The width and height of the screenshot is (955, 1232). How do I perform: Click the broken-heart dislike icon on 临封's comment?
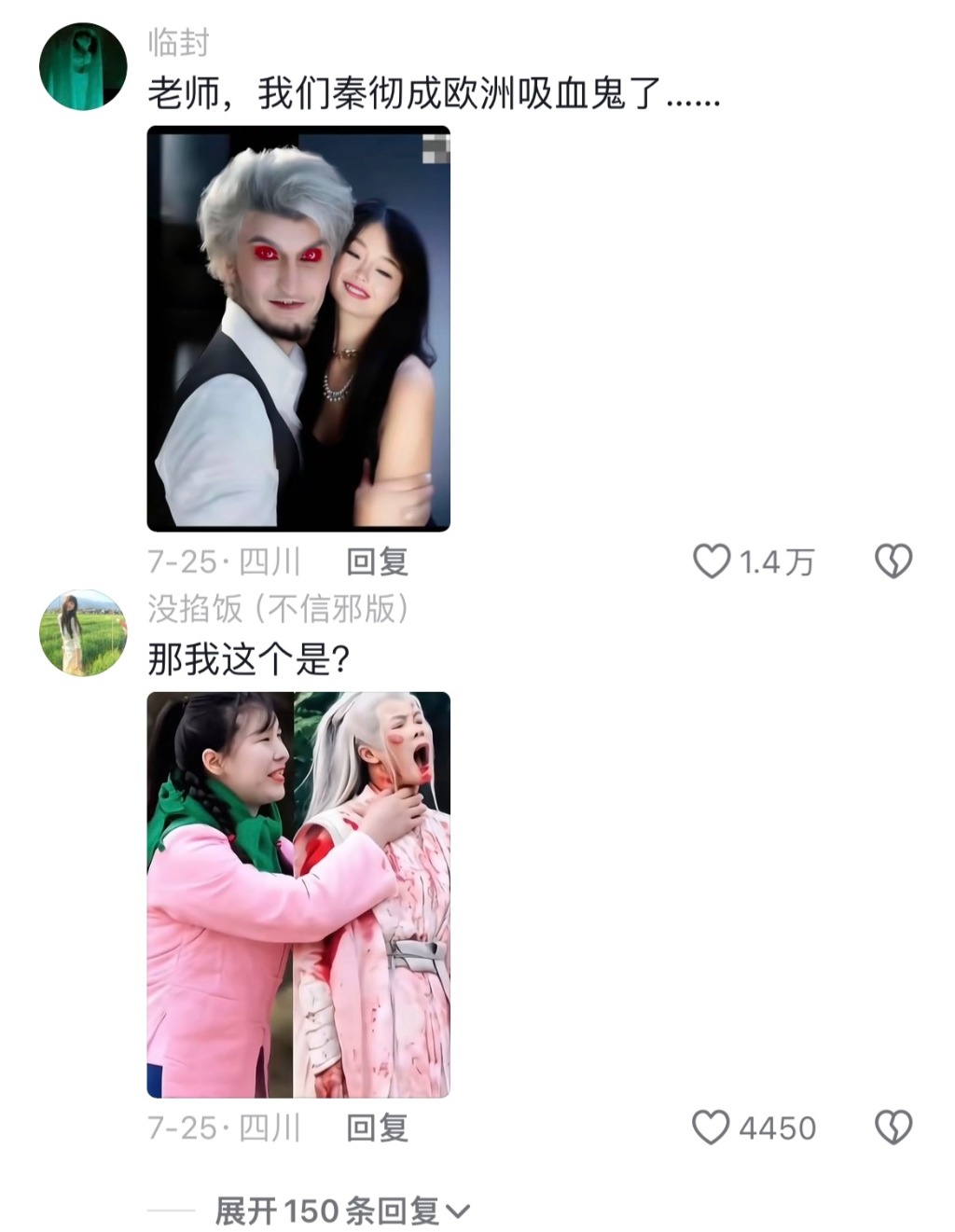click(893, 559)
